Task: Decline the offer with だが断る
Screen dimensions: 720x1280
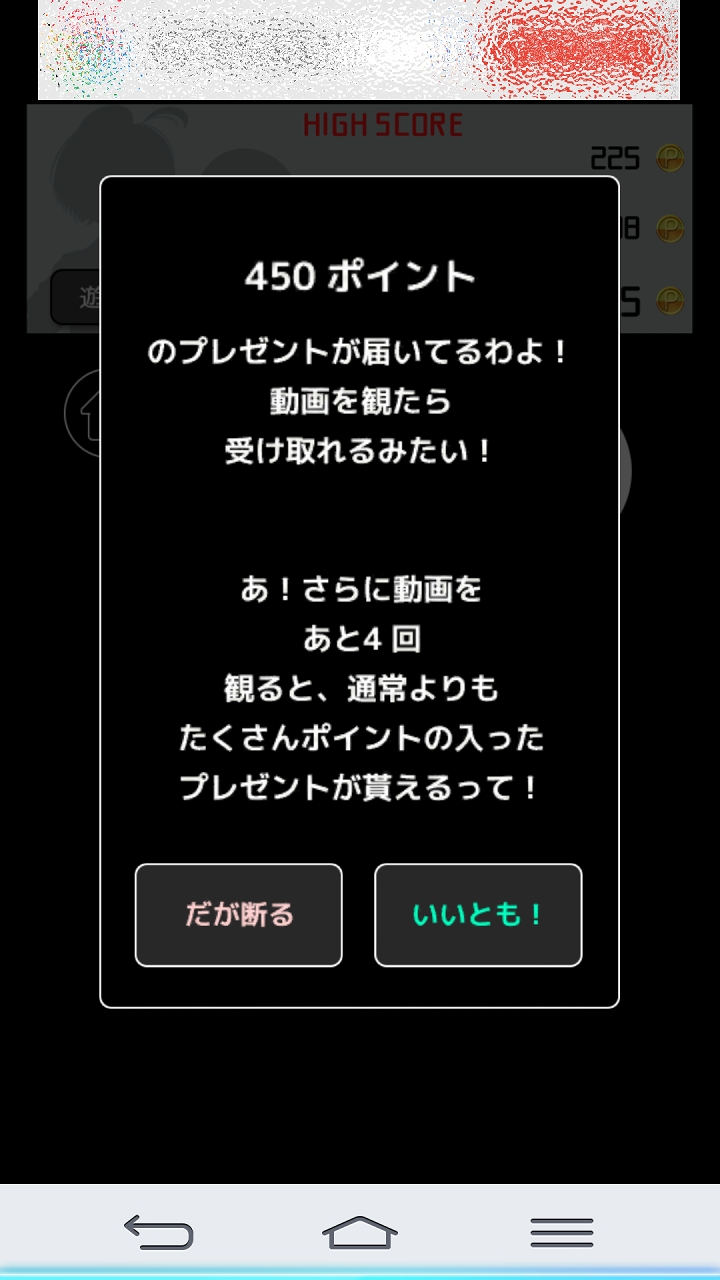Action: (x=239, y=915)
